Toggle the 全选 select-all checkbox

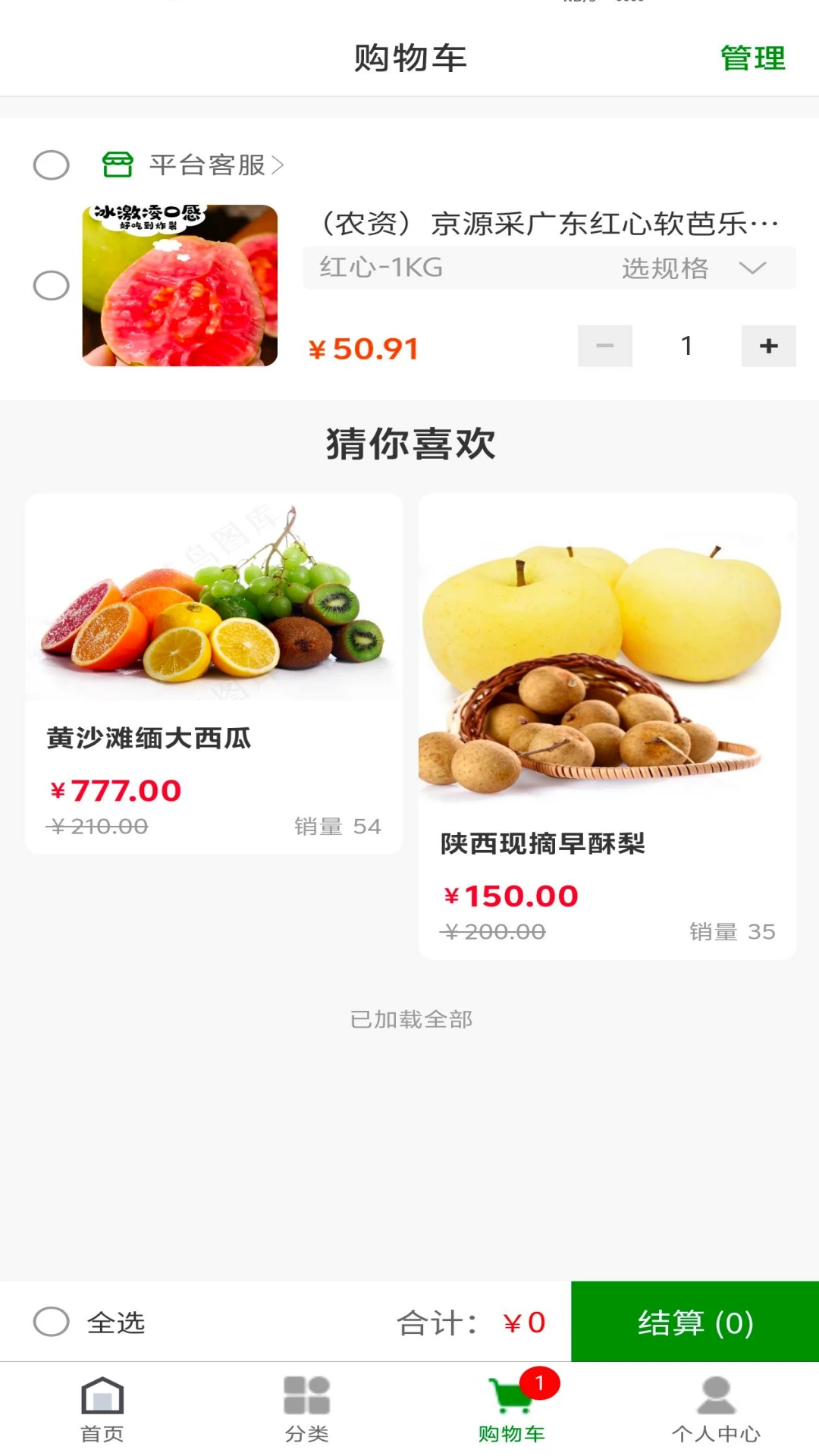[x=50, y=1323]
